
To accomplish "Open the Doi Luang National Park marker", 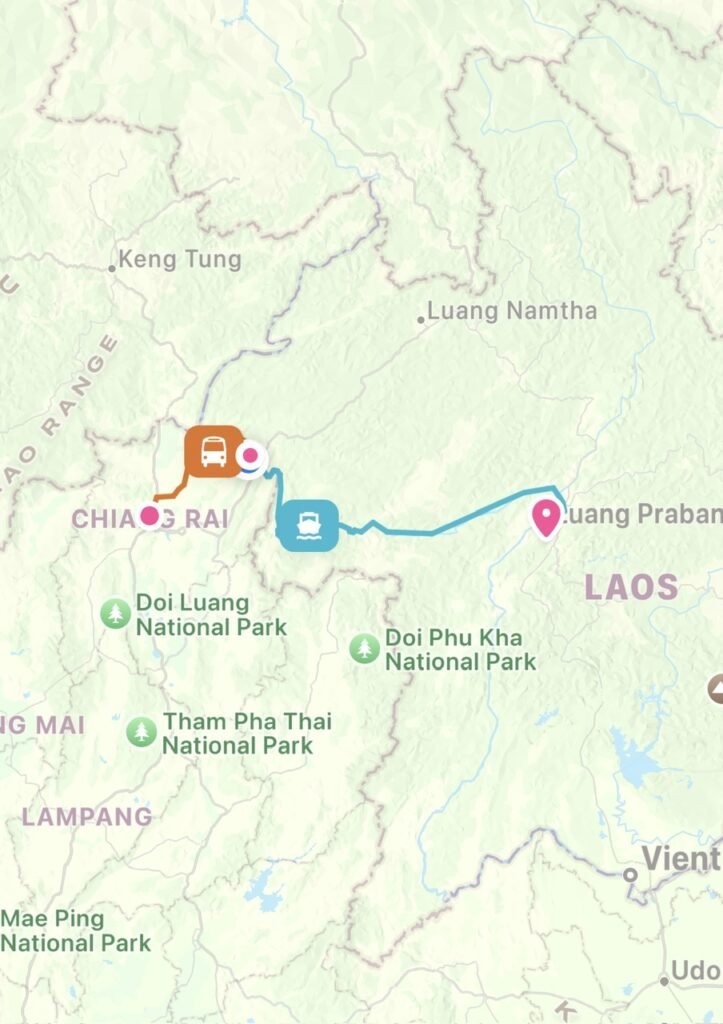I will point(116,613).
